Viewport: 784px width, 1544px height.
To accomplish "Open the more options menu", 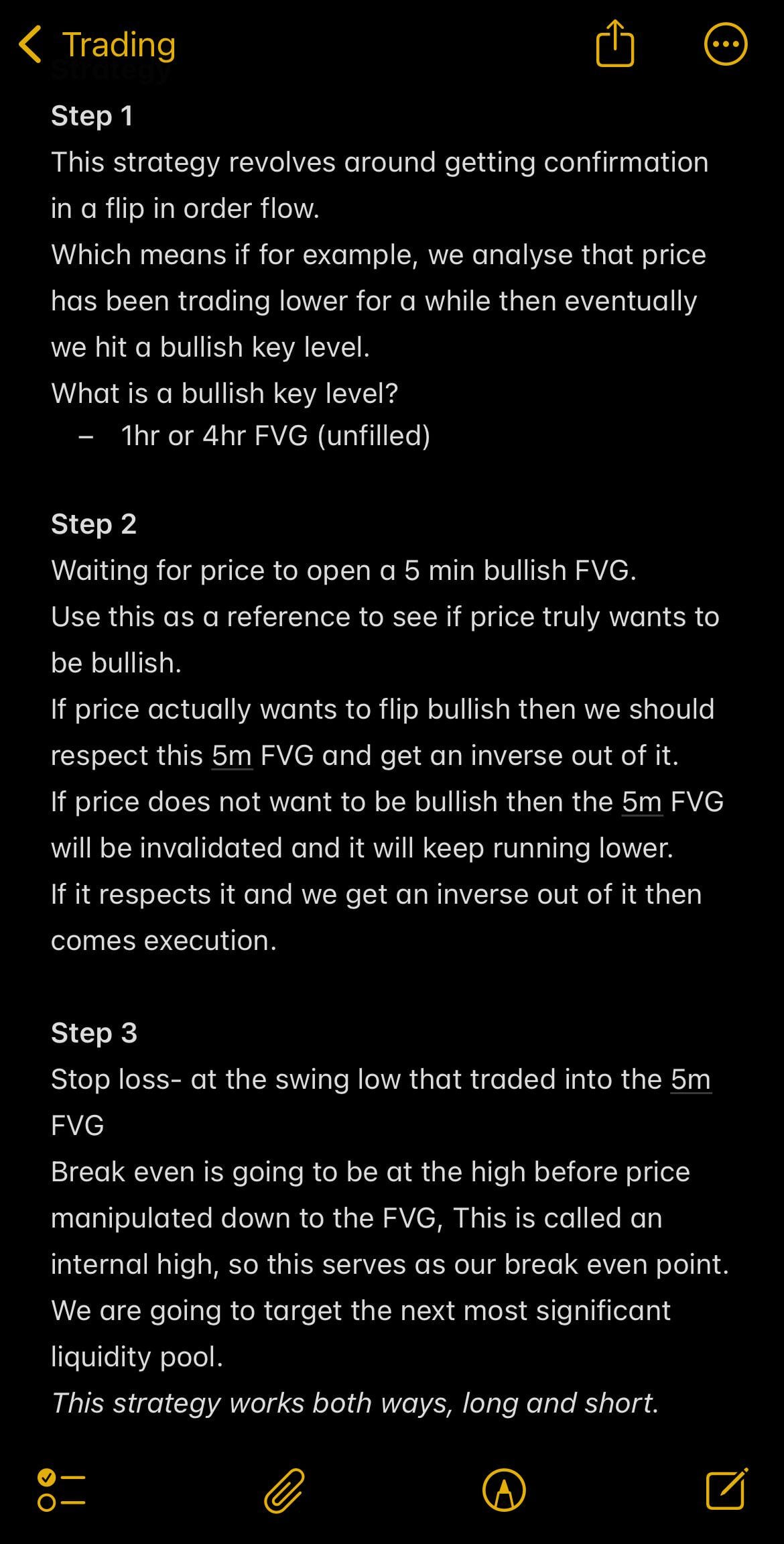I will tap(726, 44).
